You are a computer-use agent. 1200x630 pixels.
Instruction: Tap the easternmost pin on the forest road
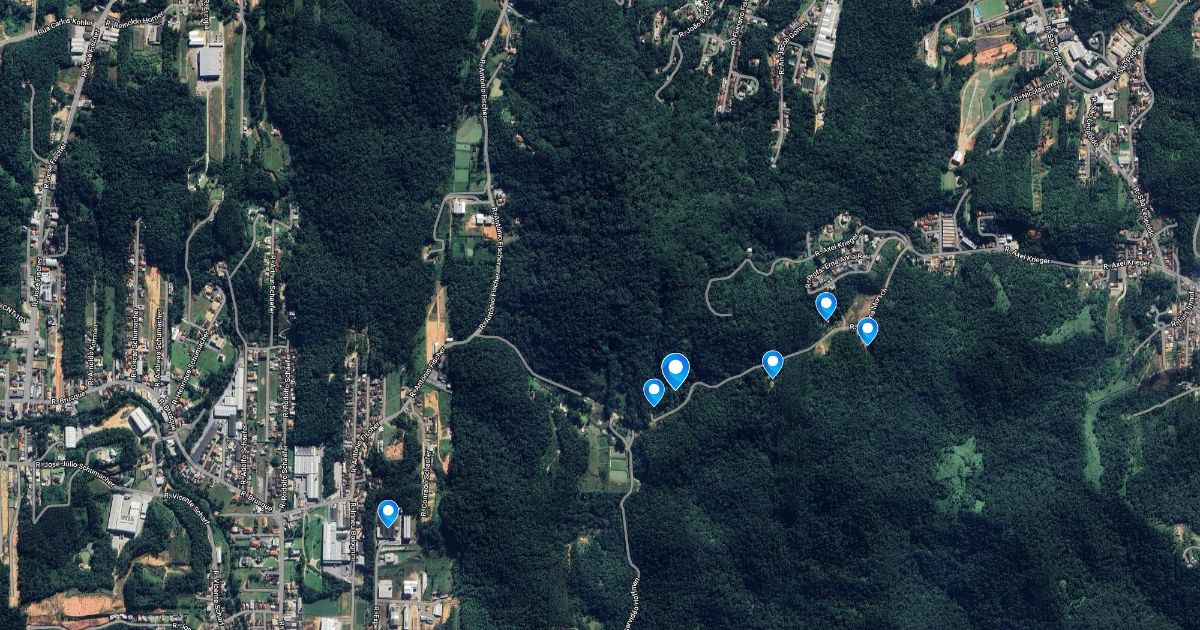(867, 330)
